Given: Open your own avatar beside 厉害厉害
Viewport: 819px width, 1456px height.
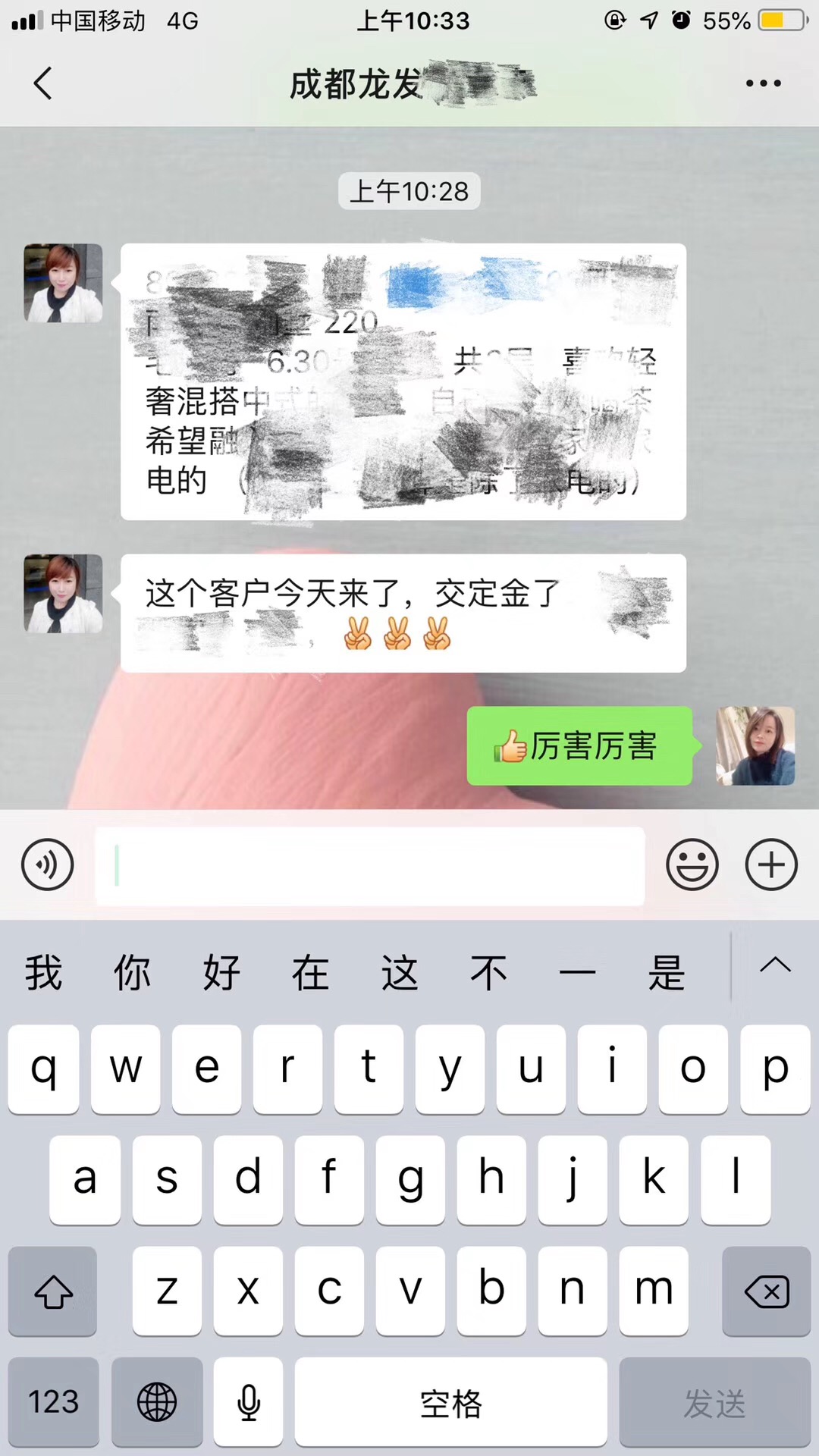Looking at the screenshot, I should (x=755, y=745).
